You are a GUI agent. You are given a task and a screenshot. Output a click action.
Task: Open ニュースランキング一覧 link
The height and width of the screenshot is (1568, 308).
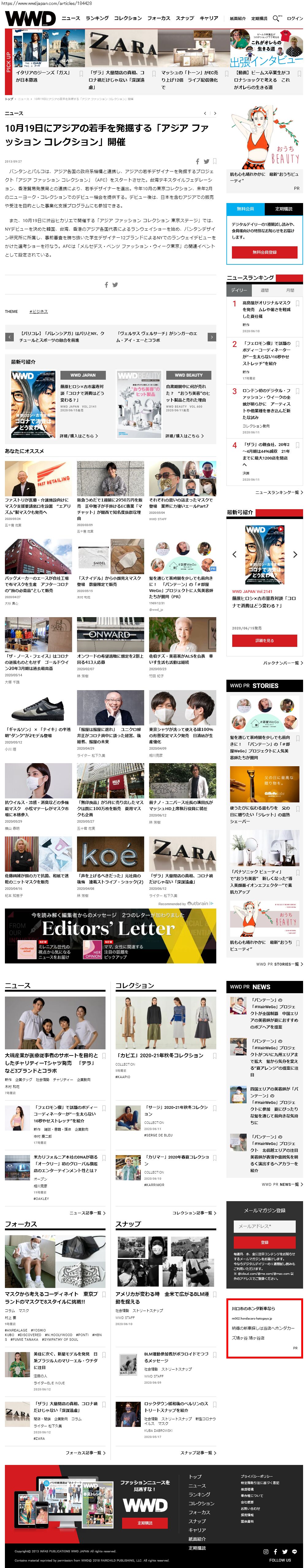click(279, 492)
